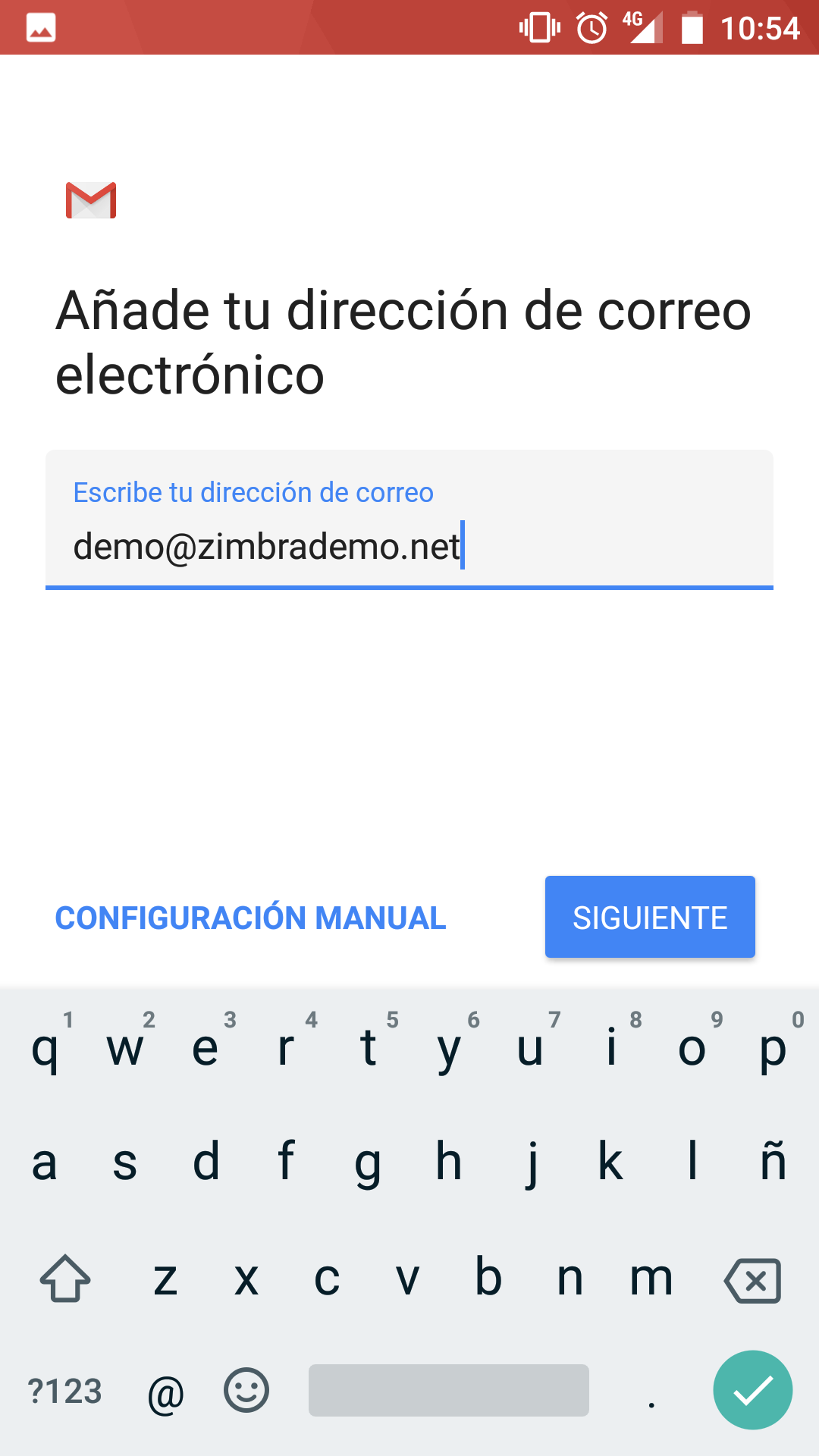Image resolution: width=819 pixels, height=1456 pixels.
Task: Switch keyboard to ?123 symbols
Action: 65,1392
